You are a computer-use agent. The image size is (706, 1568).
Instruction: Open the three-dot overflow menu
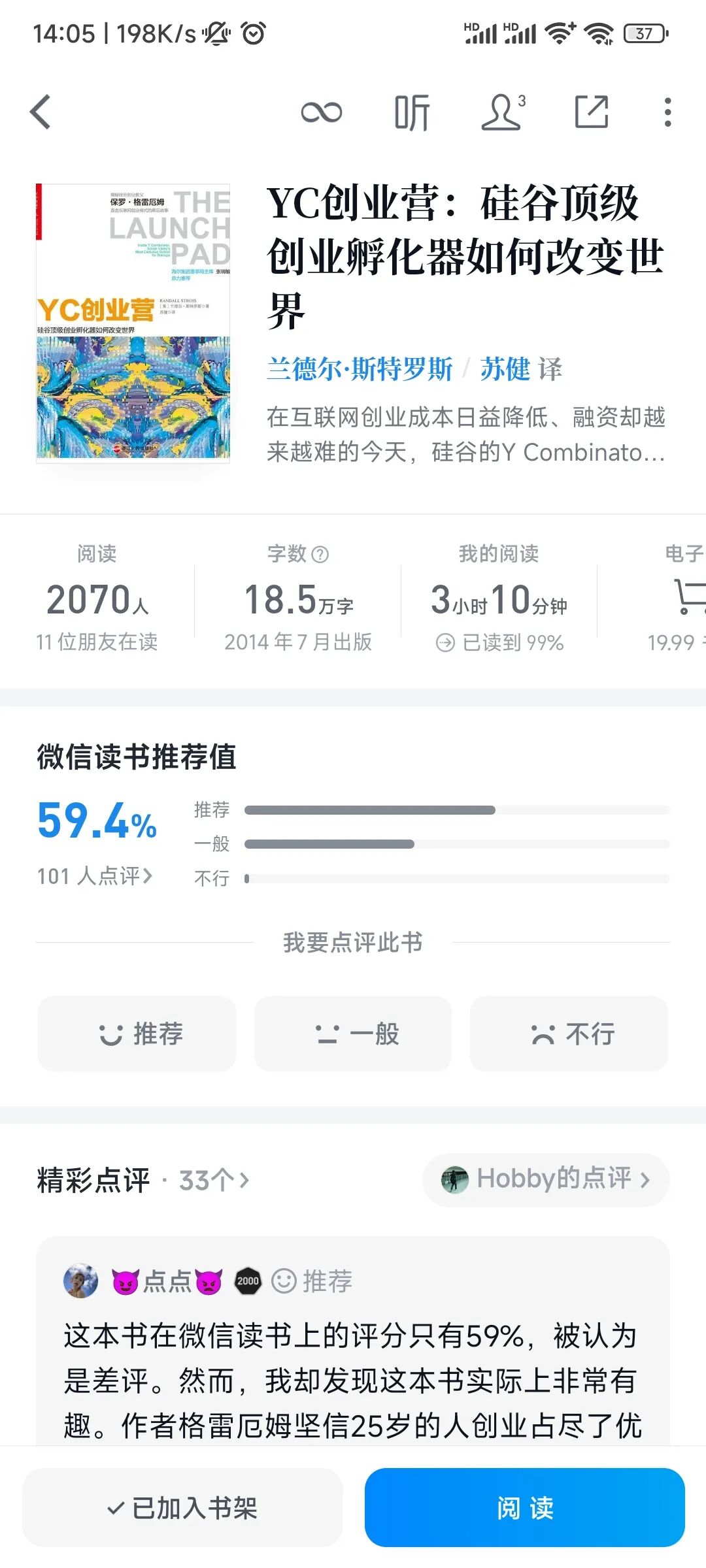tap(667, 112)
